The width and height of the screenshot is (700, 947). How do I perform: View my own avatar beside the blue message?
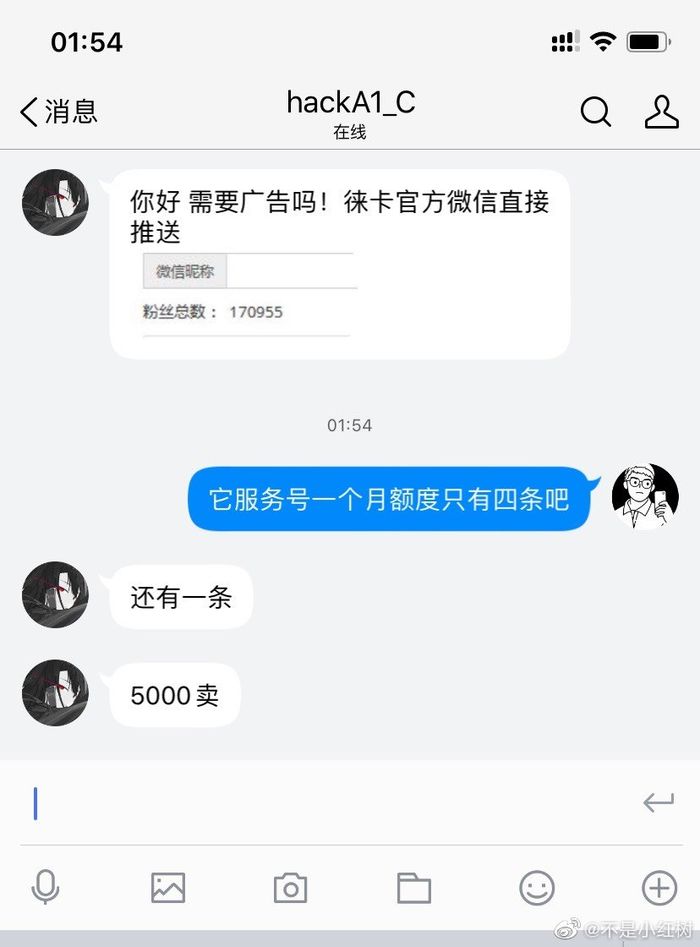[x=644, y=497]
